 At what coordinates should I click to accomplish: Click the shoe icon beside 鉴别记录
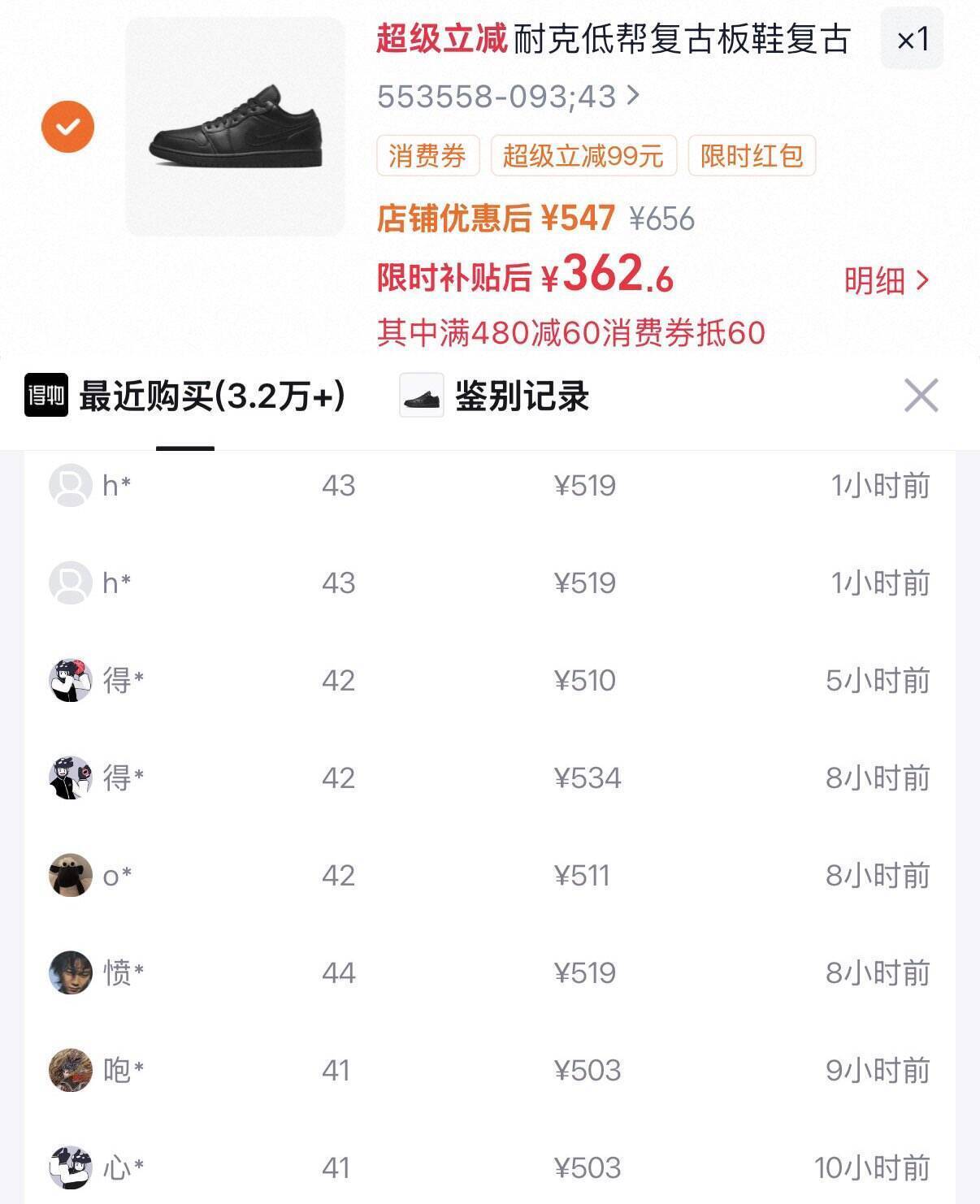[x=418, y=396]
